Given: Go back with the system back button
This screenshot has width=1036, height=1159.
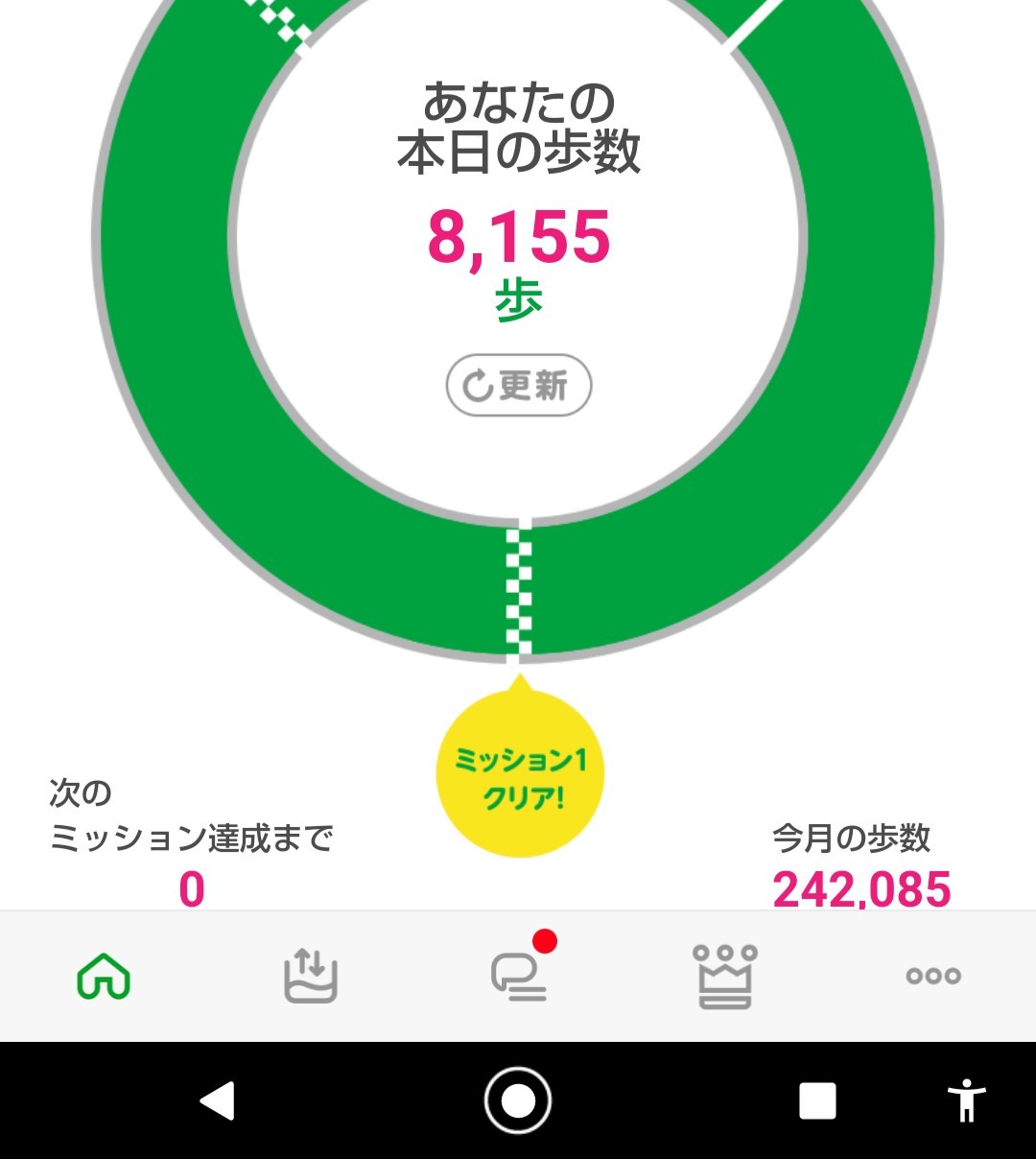Looking at the screenshot, I should tap(218, 1101).
